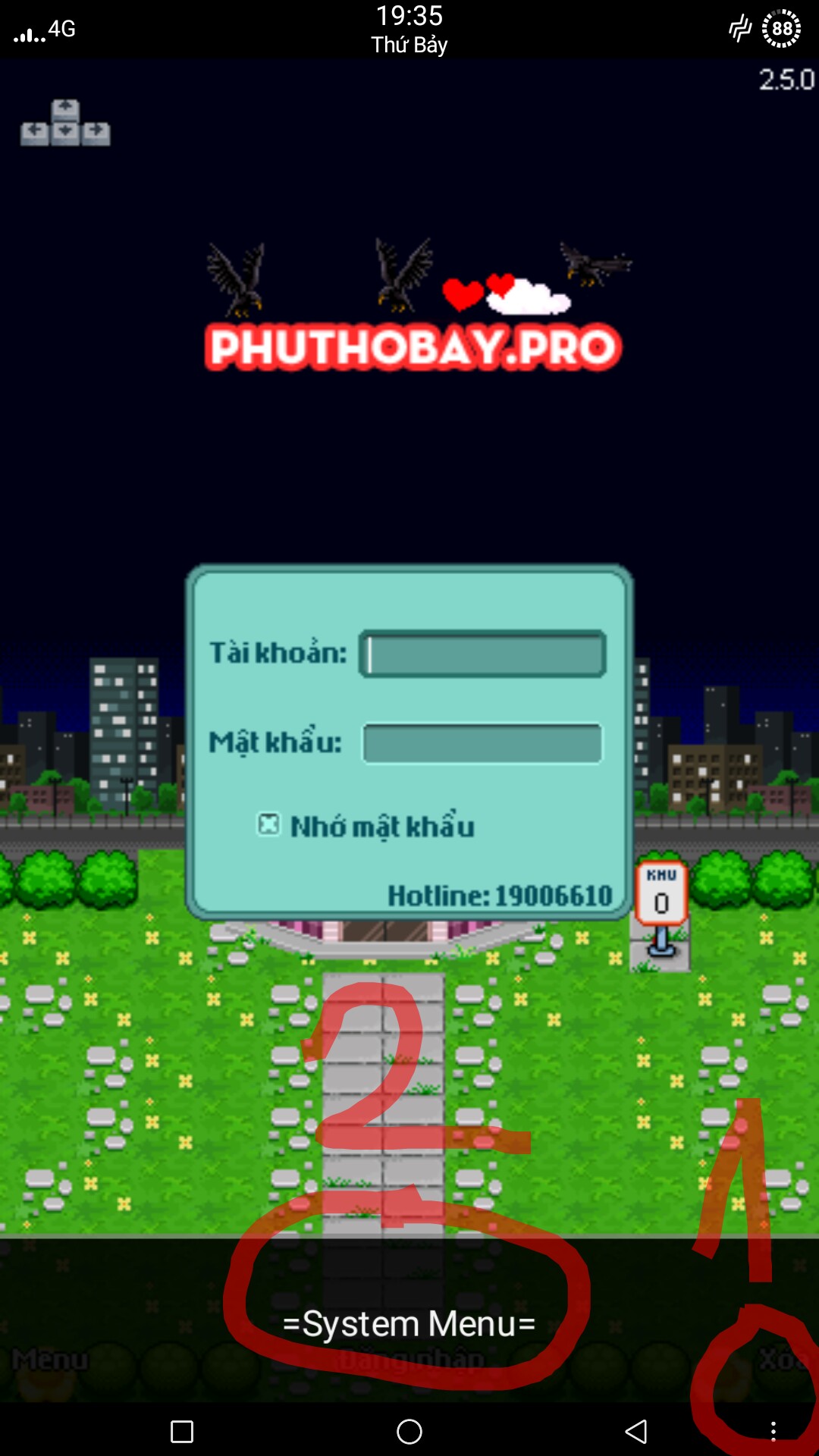Go to the home screen
Viewport: 819px width, 1456px height.
coord(409,1432)
